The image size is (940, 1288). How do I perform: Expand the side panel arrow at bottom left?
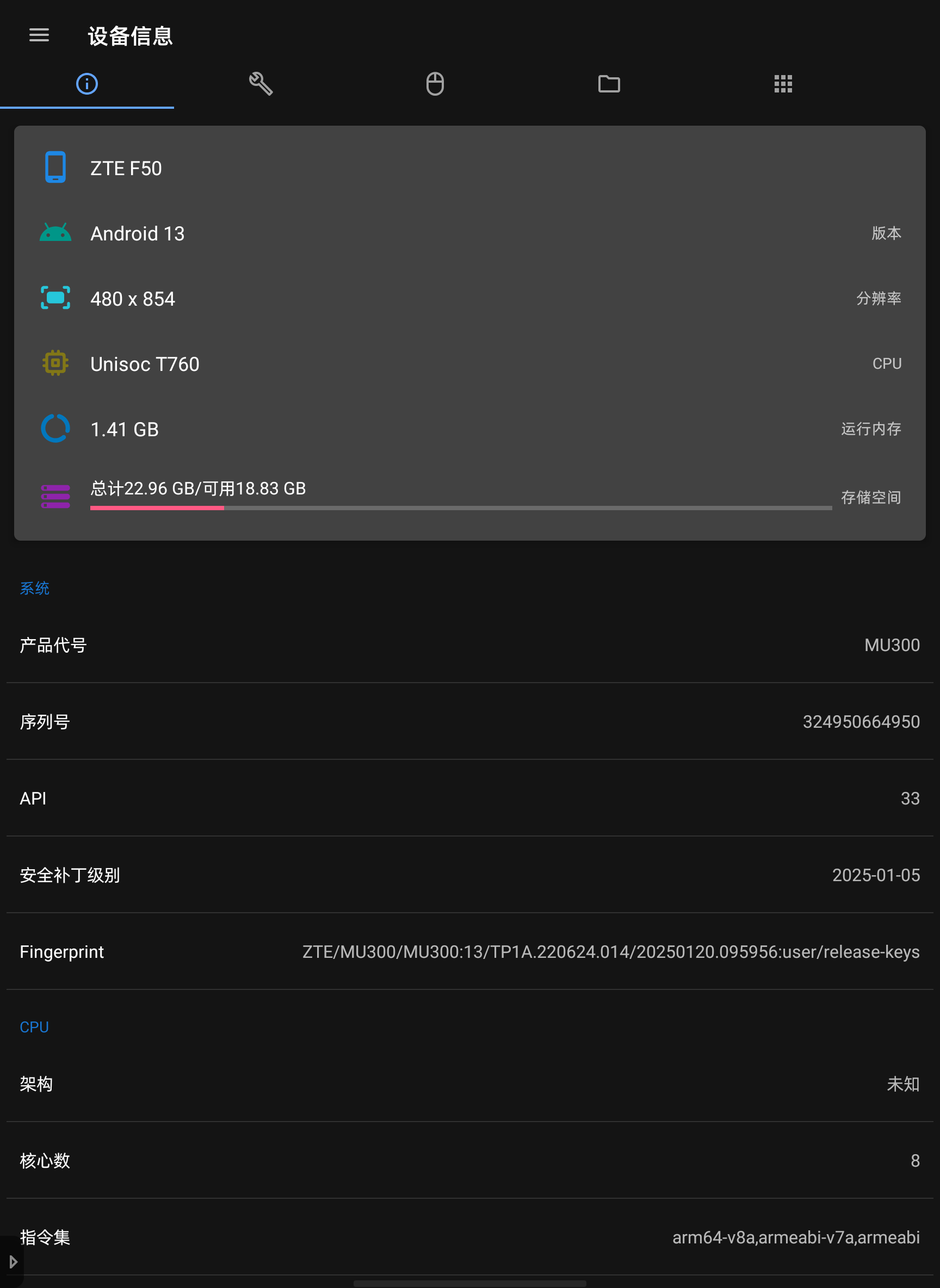(13, 1261)
